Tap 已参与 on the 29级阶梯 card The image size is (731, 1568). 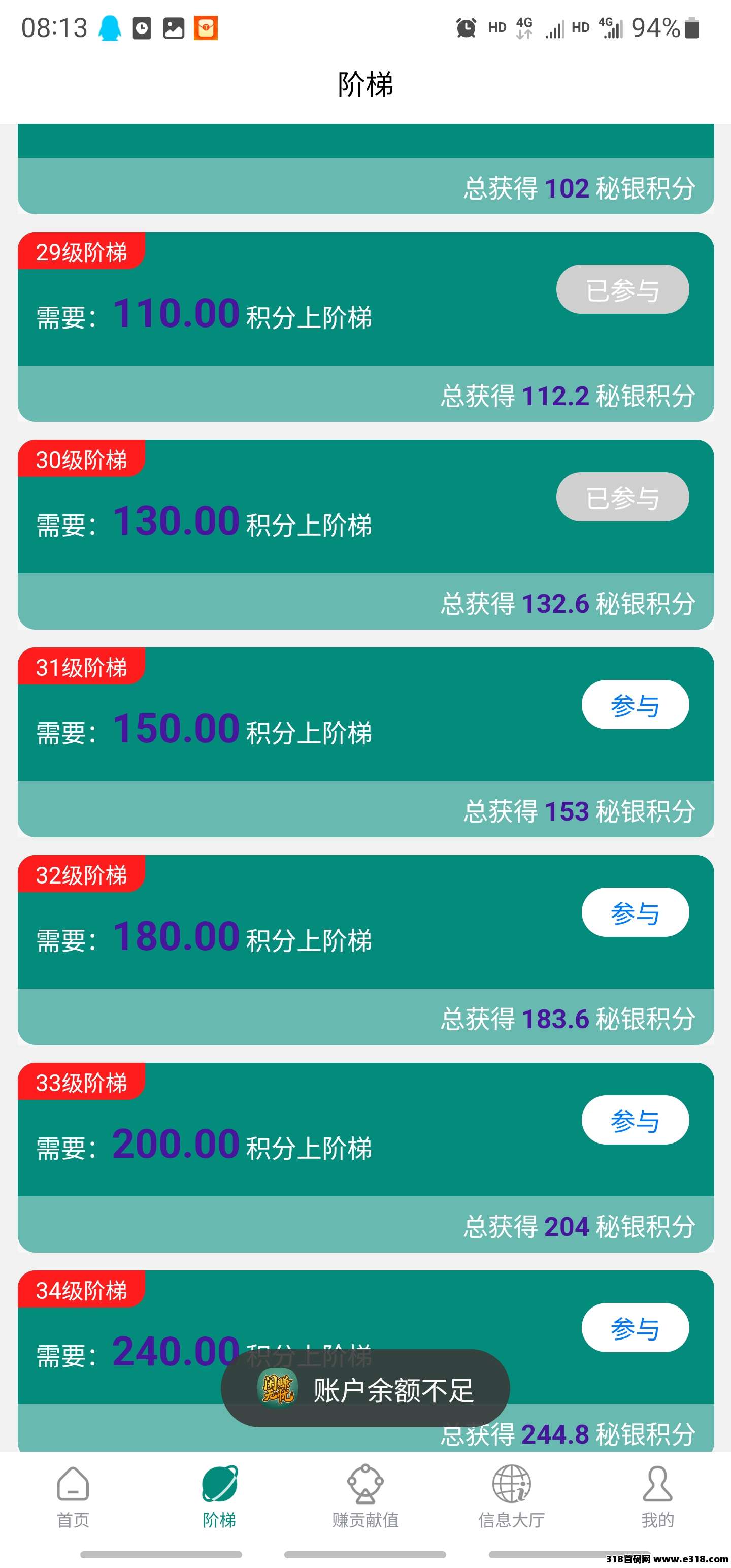[622, 289]
